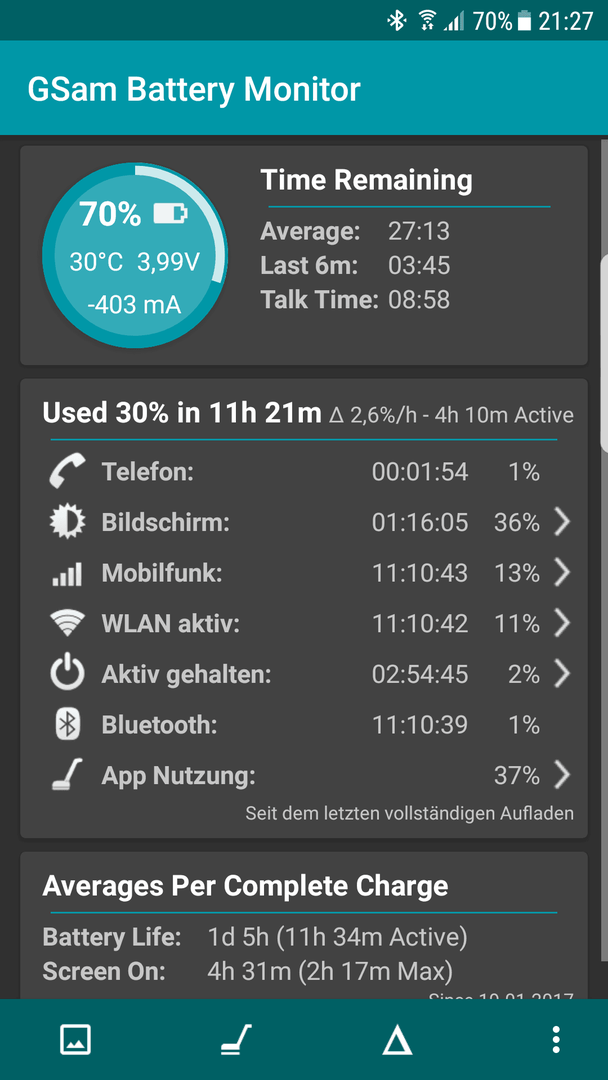Viewport: 608px width, 1080px height.
Task: Tap the delta triangle icon in bottom bar
Action: tap(397, 1039)
